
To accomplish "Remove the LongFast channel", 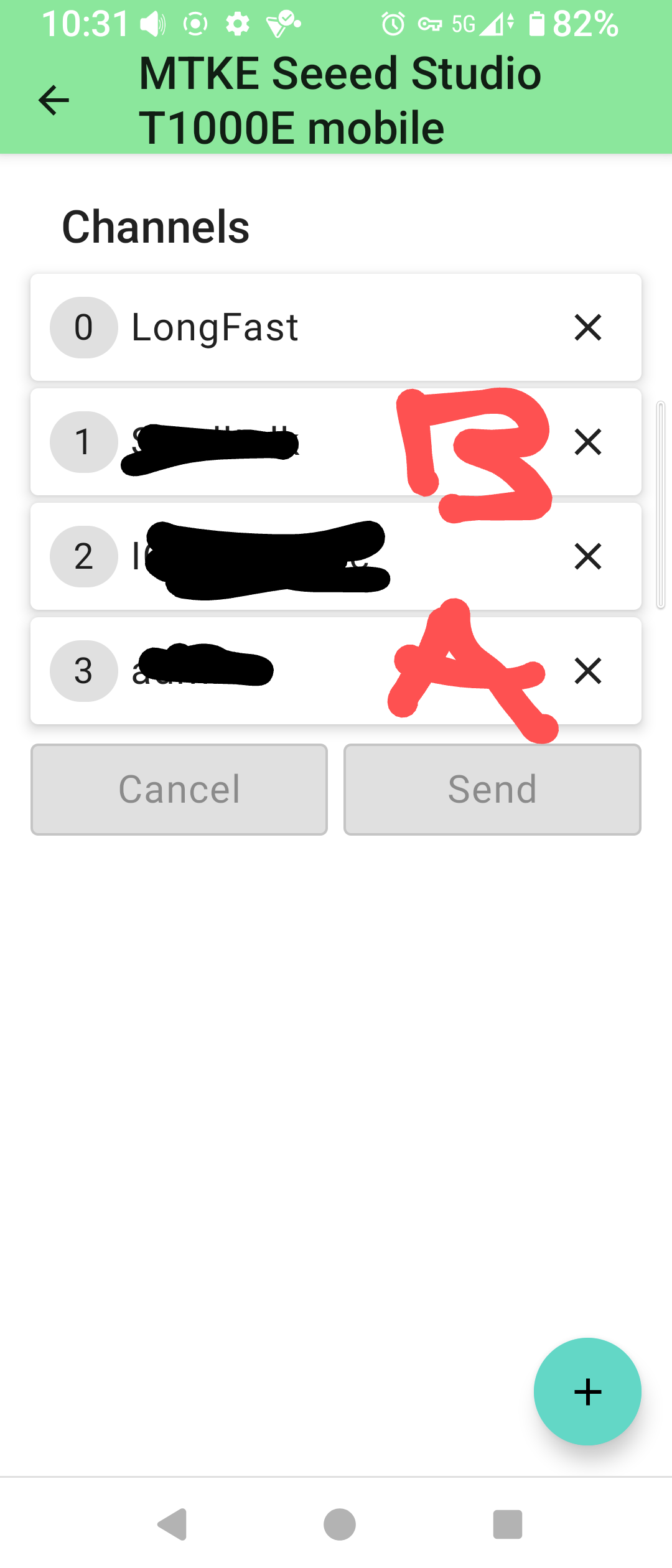I will [587, 327].
